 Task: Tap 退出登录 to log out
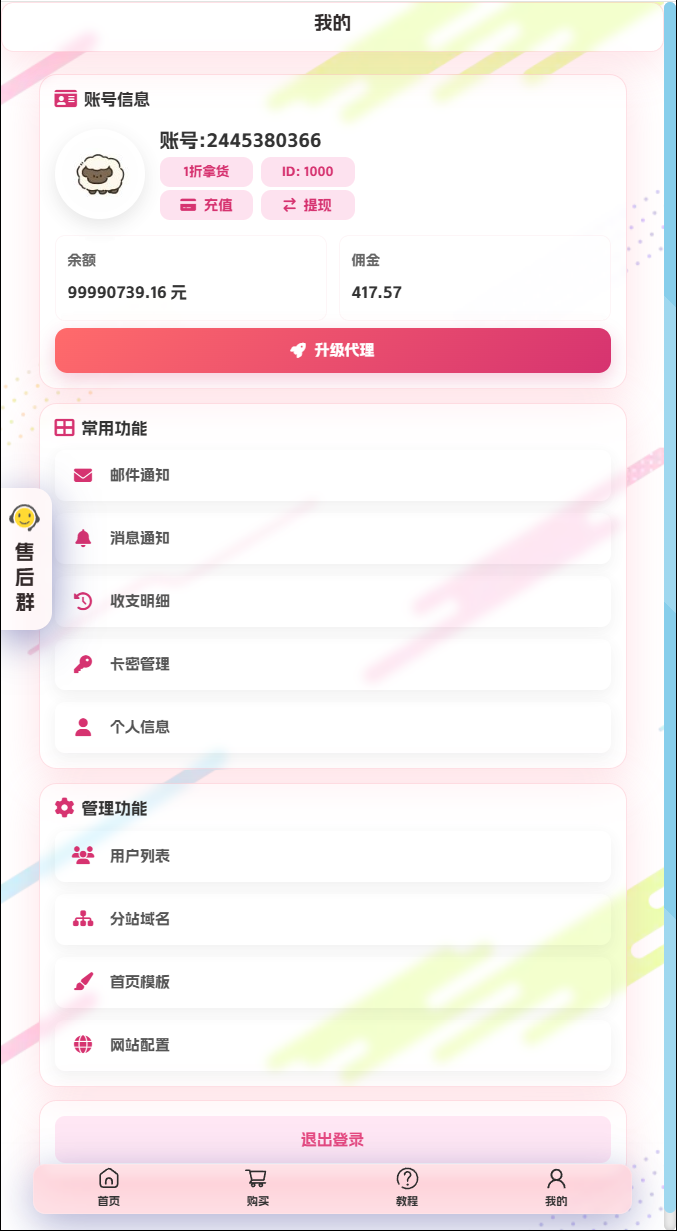point(332,1140)
